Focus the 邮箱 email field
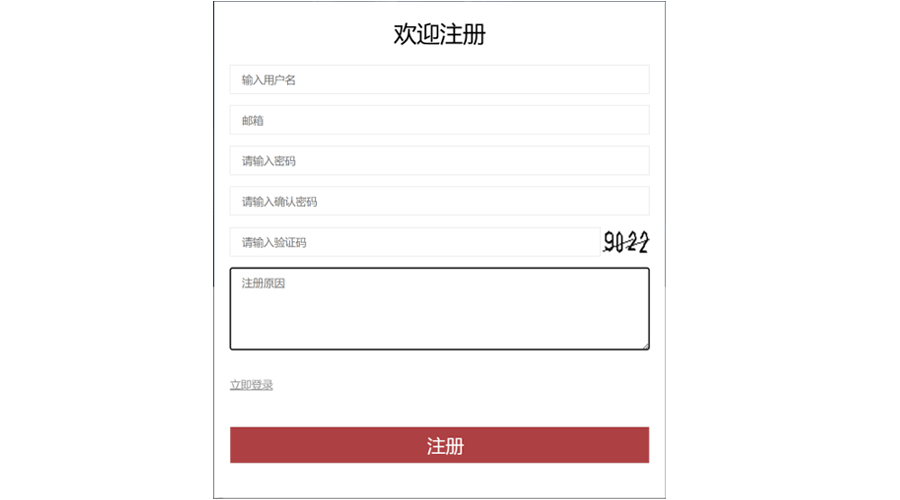Image resolution: width=900 pixels, height=500 pixels. [x=439, y=120]
